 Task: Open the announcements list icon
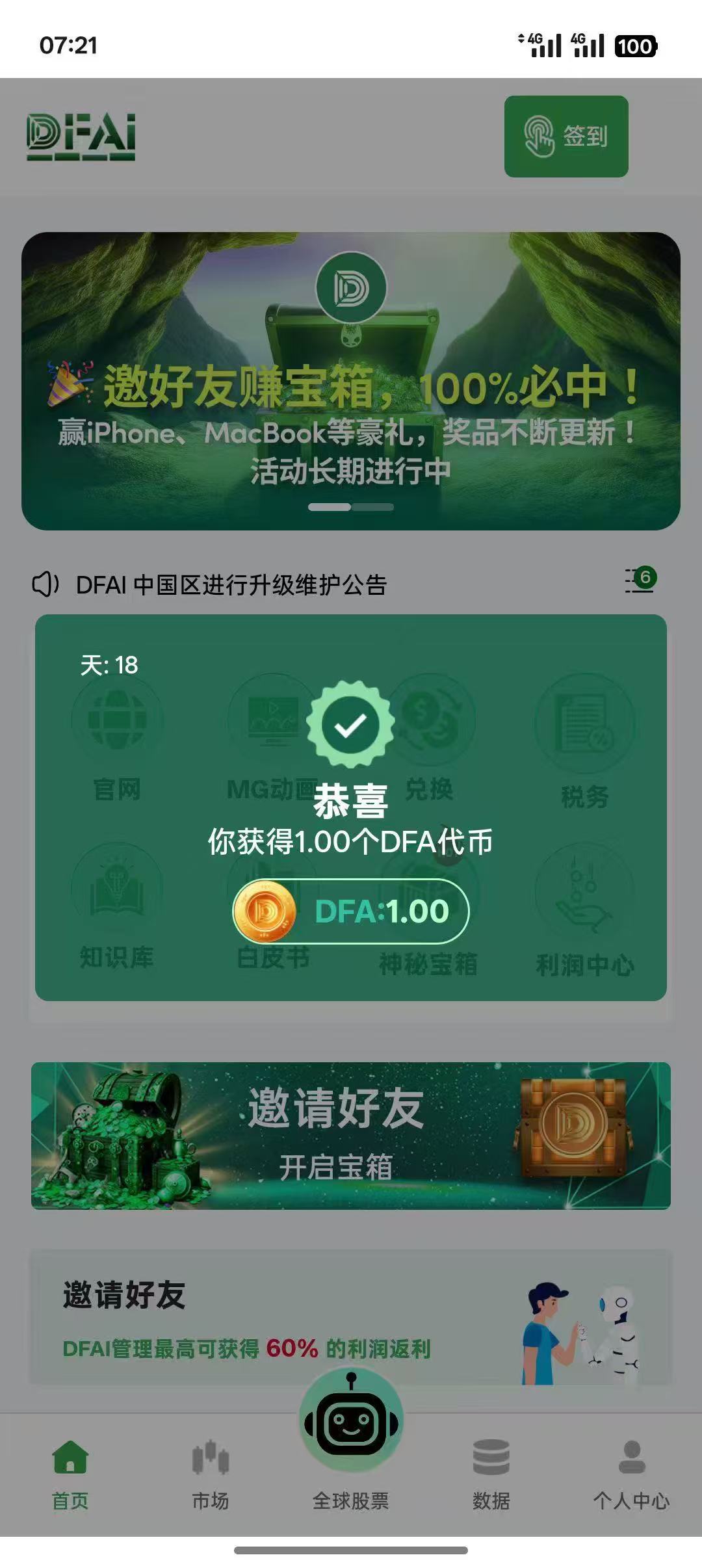(x=640, y=581)
